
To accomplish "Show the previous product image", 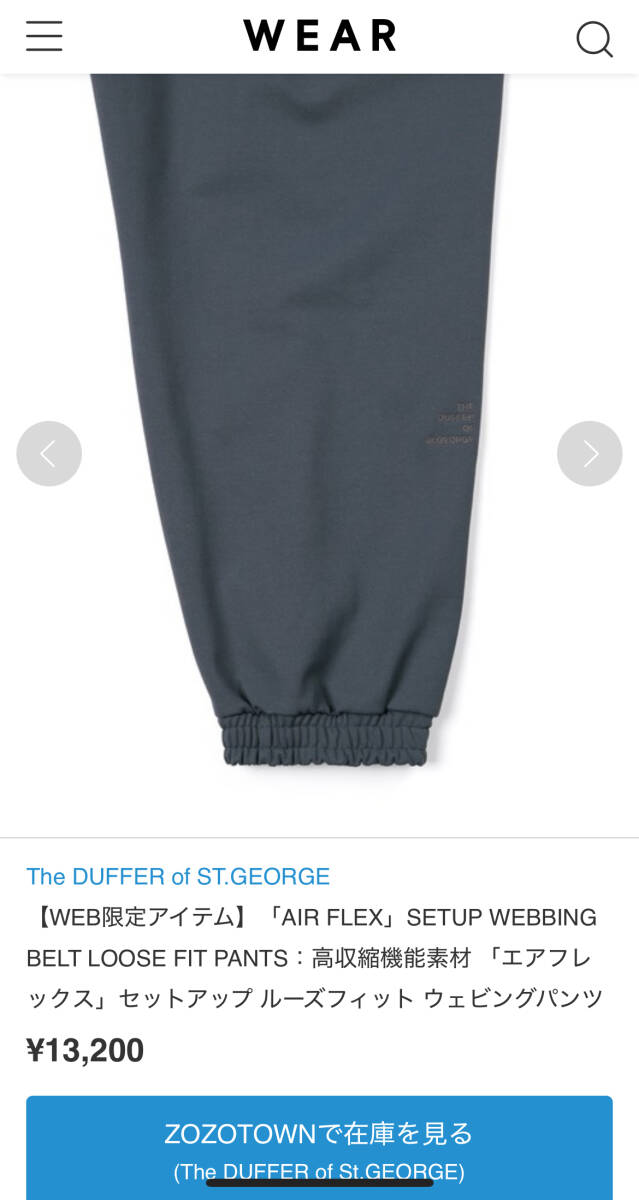I will (49, 454).
